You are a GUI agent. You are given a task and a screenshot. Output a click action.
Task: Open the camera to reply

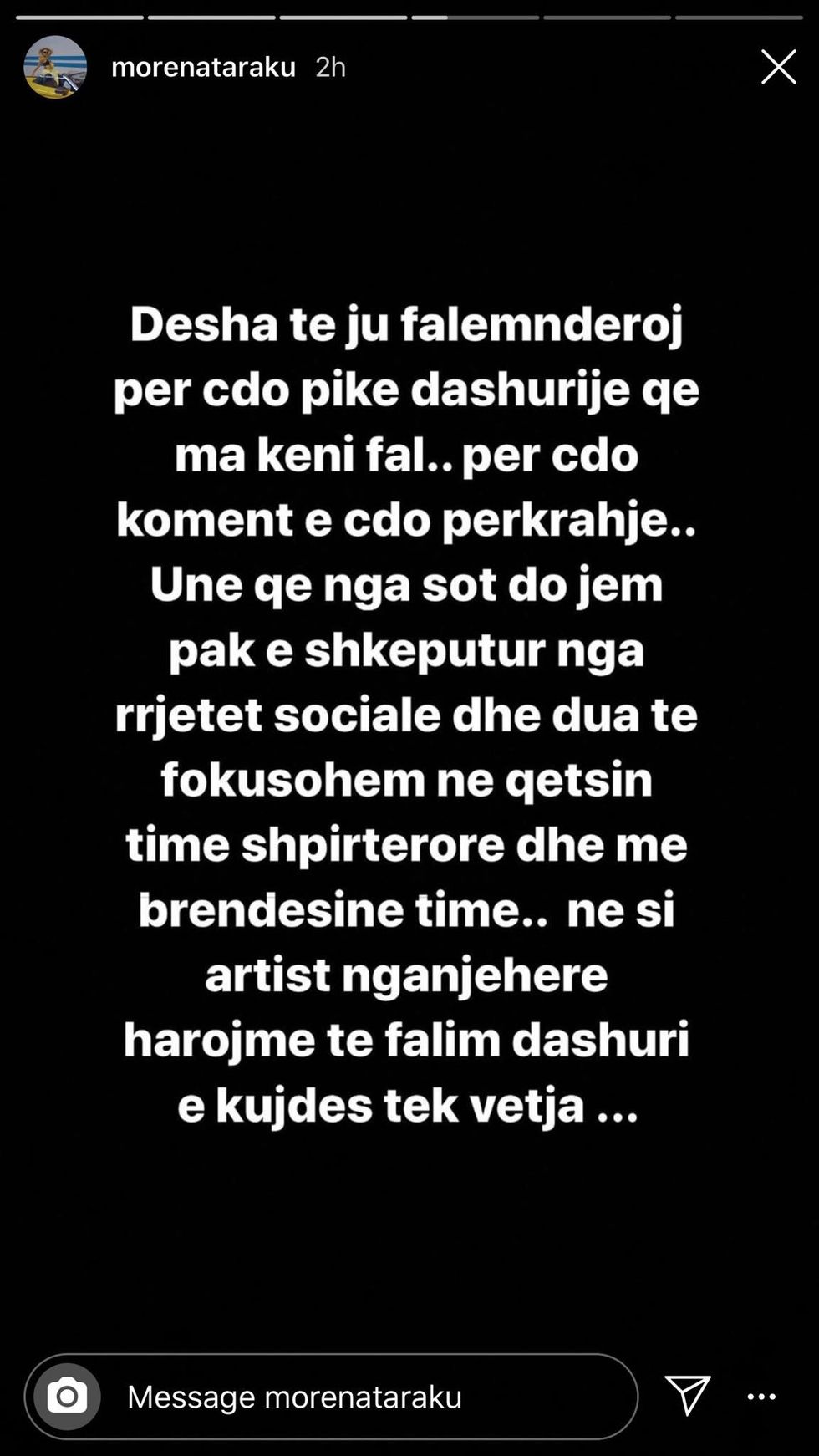pyautogui.click(x=67, y=1396)
